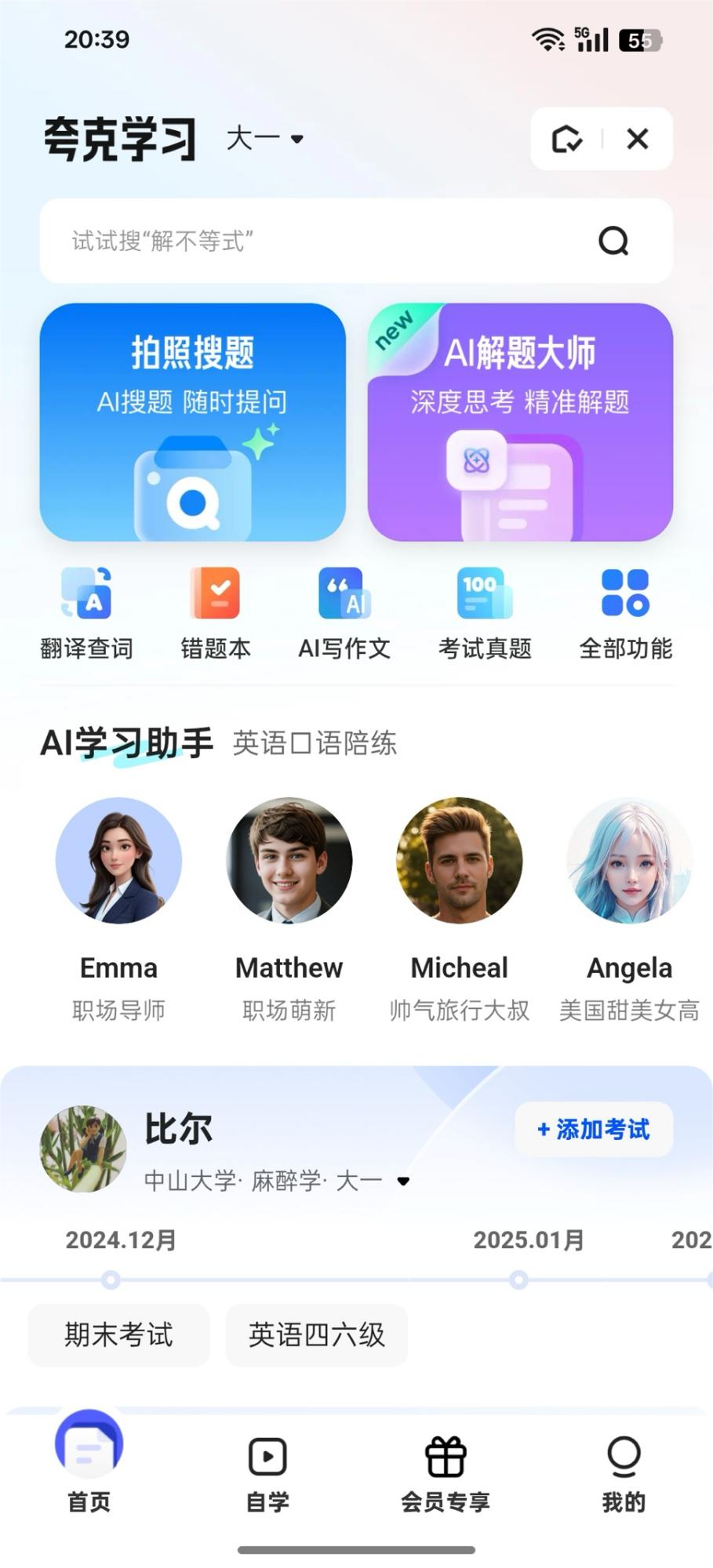Switch to the 会员专享 tab

pos(446,1472)
